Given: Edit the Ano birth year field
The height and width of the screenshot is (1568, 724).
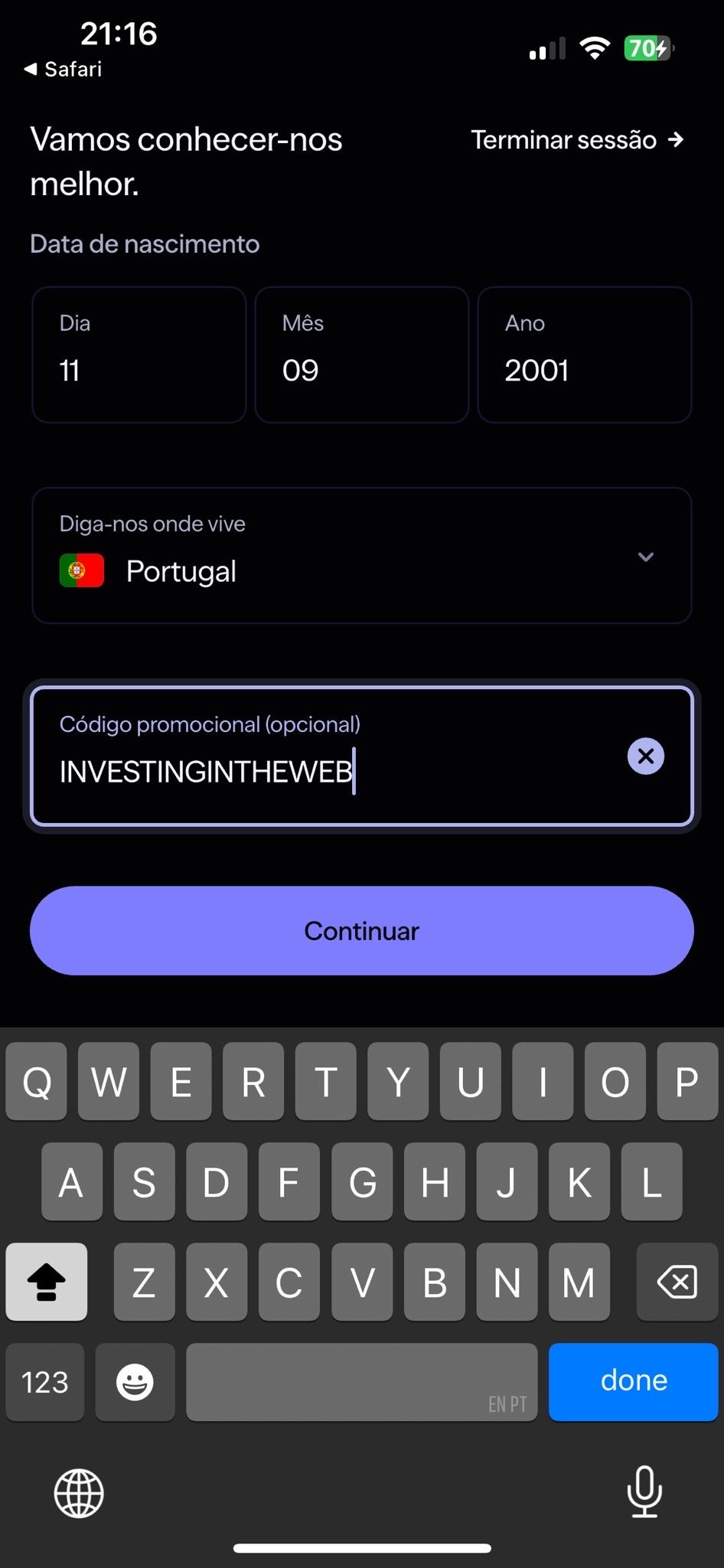Looking at the screenshot, I should pyautogui.click(x=584, y=354).
